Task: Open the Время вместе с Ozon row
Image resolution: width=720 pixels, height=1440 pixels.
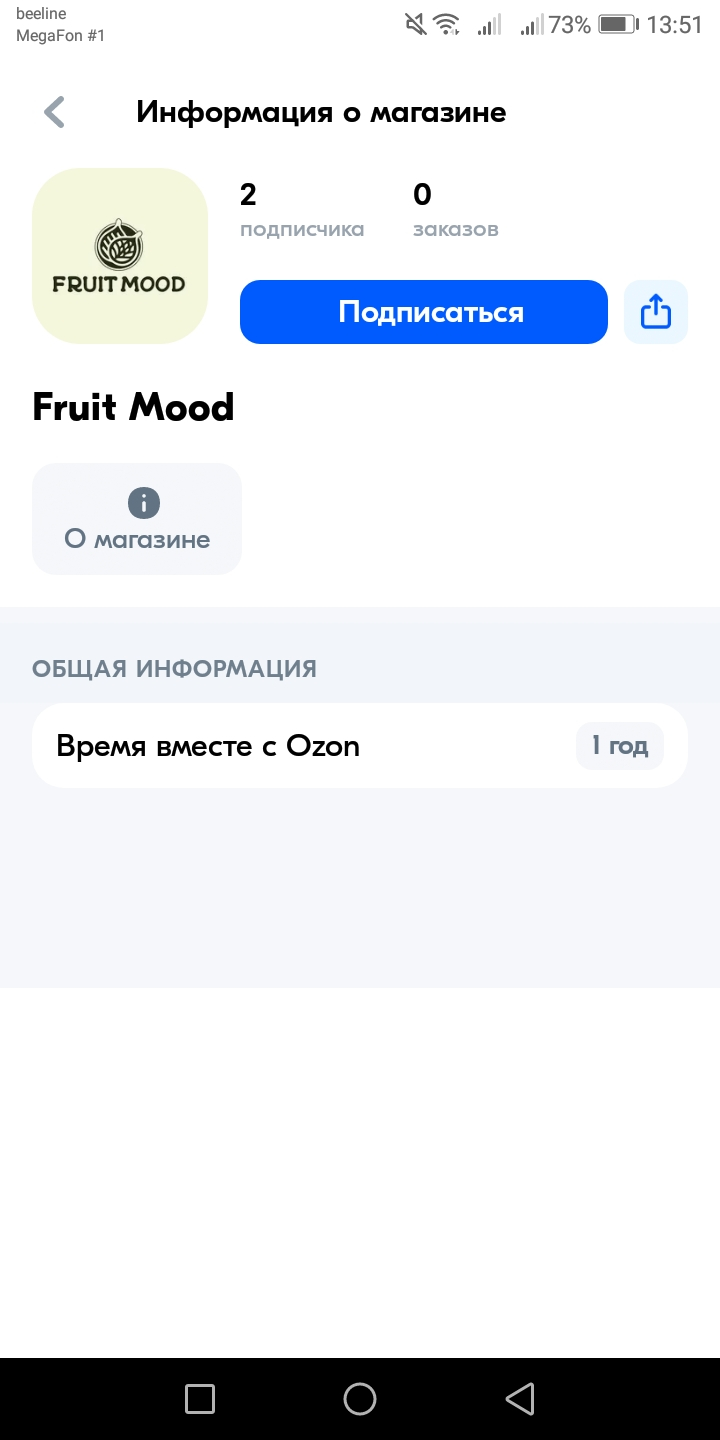Action: click(x=360, y=746)
